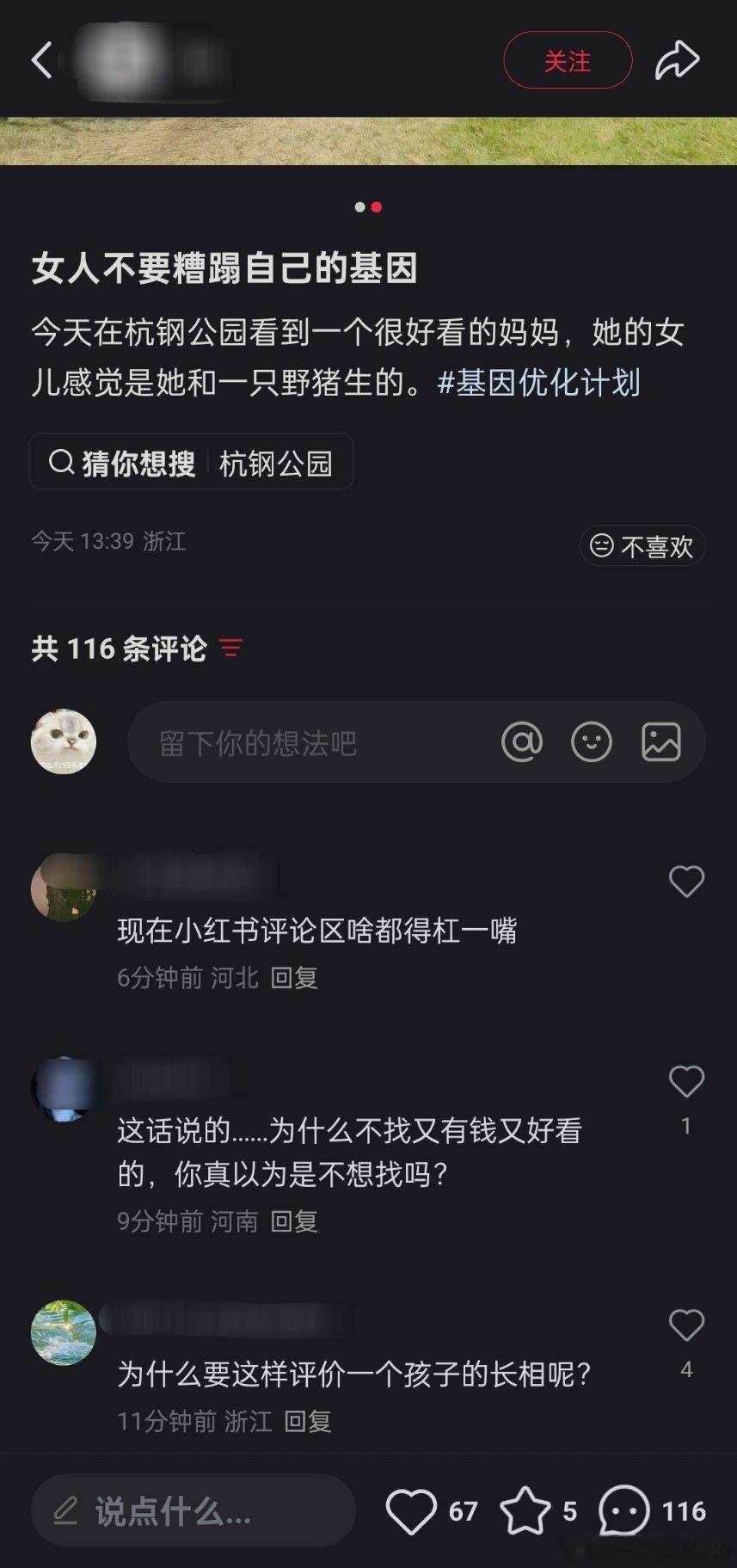Open the @ mention icon in comment box
Viewport: 737px width, 1568px height.
[522, 741]
